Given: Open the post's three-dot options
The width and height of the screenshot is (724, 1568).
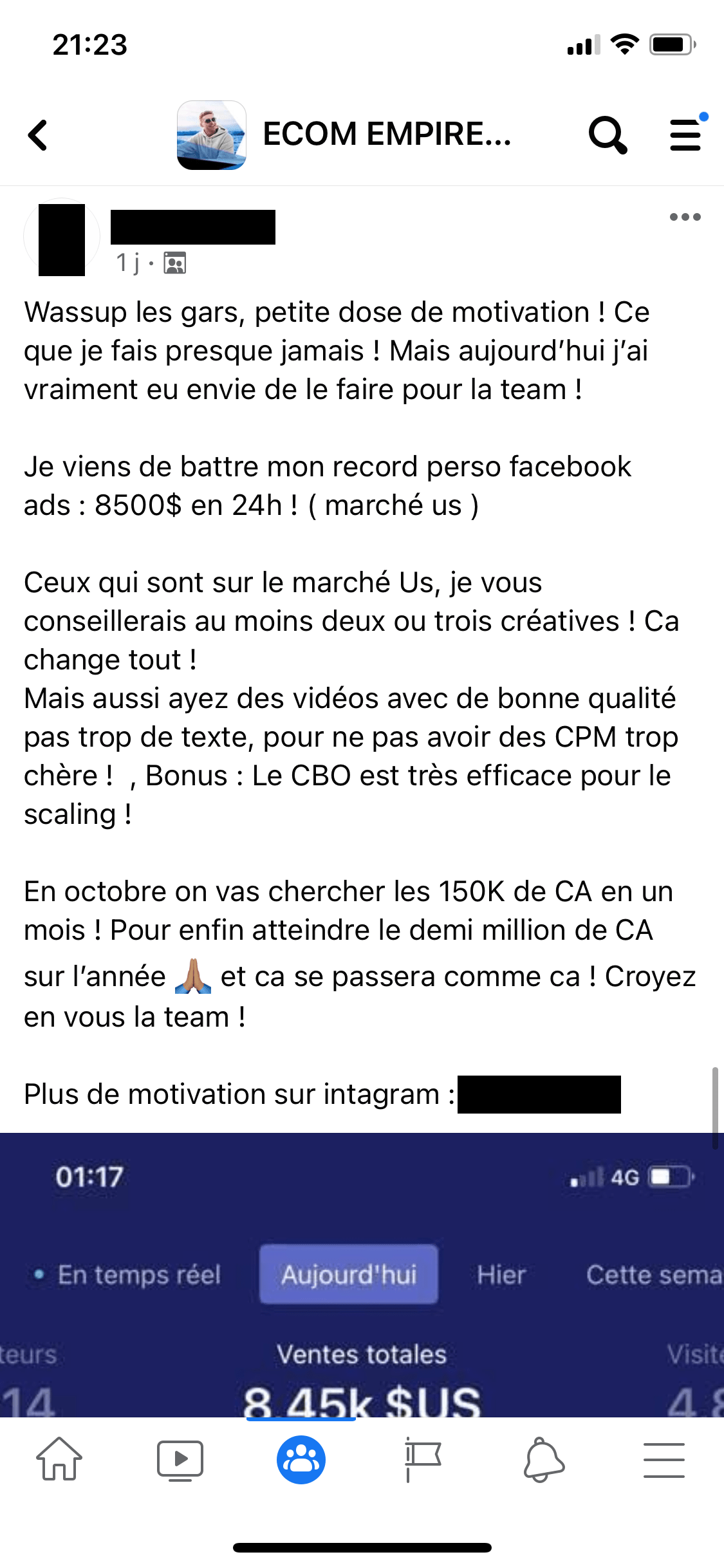Looking at the screenshot, I should click(685, 218).
